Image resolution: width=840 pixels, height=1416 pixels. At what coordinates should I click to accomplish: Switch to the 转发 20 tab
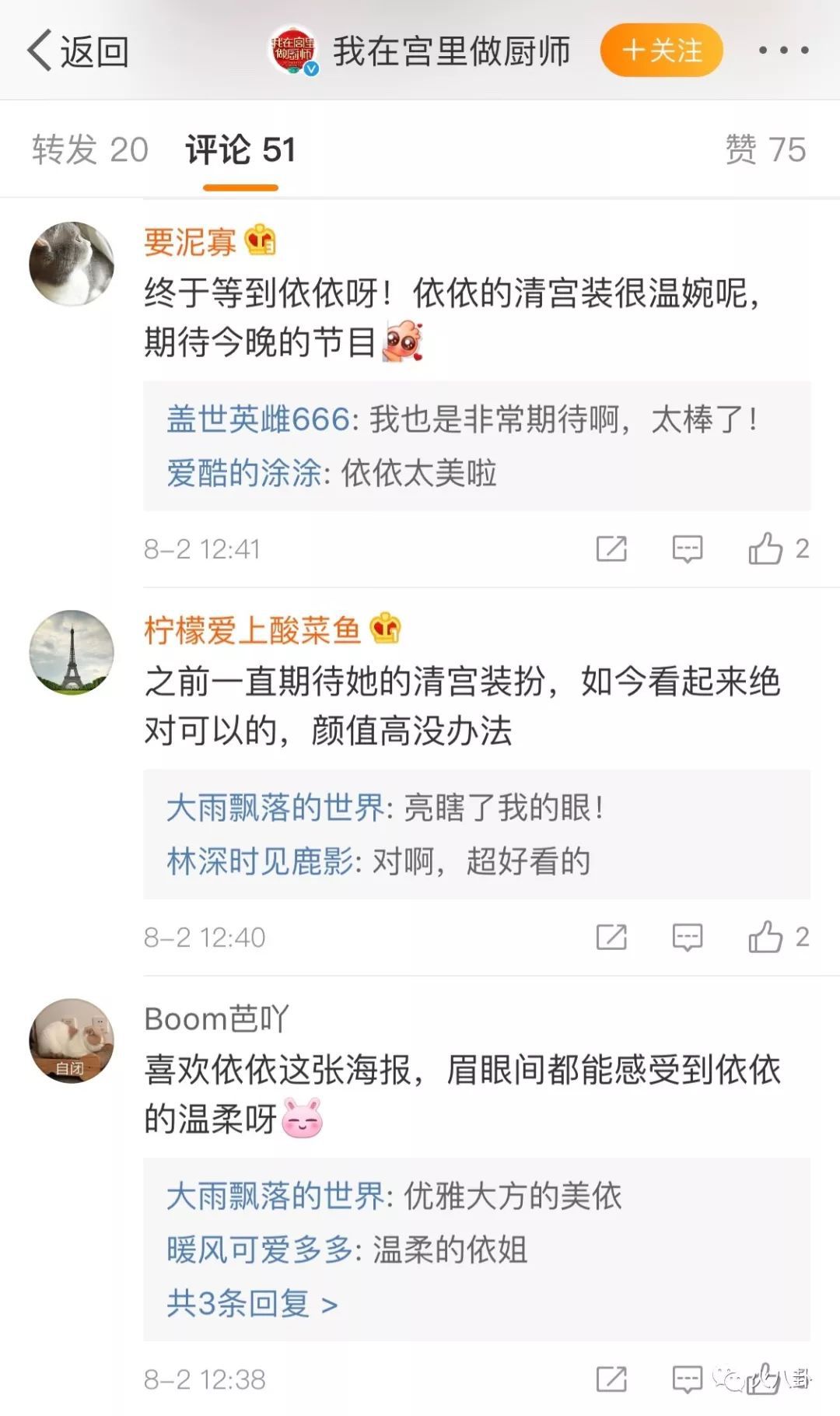click(90, 149)
